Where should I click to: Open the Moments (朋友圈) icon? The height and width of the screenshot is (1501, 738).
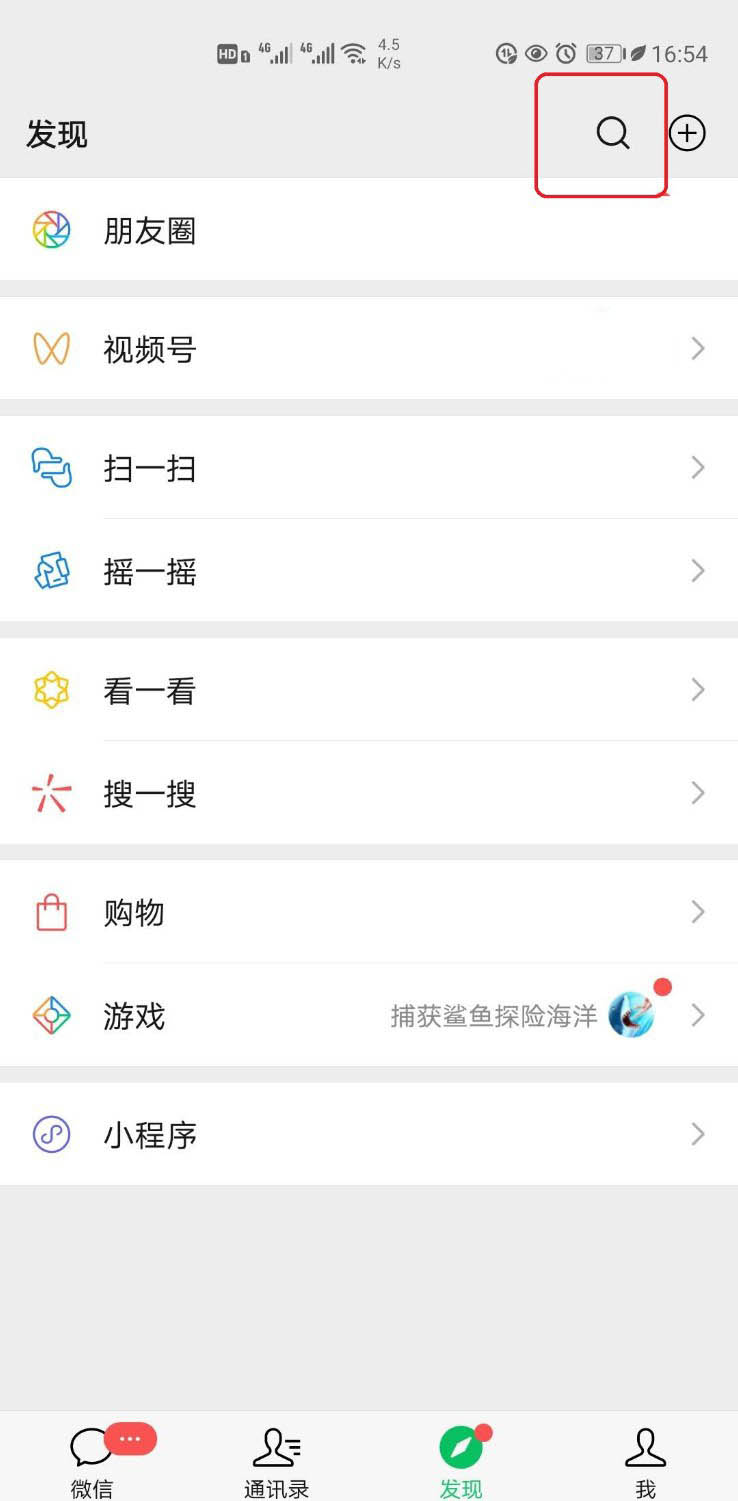[x=51, y=230]
